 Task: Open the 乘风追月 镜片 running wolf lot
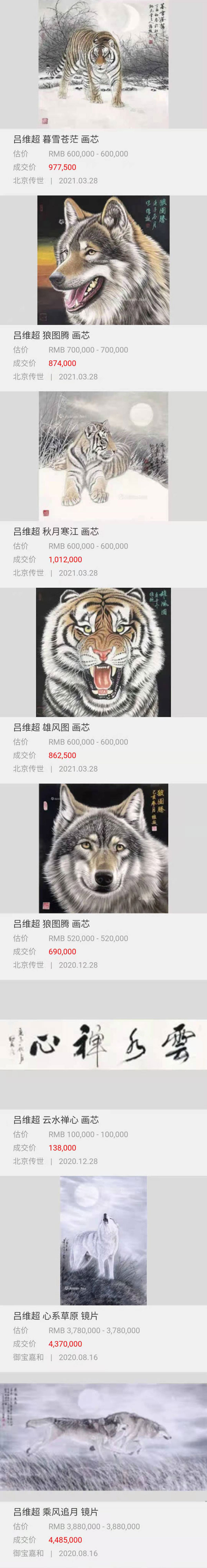(103, 1436)
